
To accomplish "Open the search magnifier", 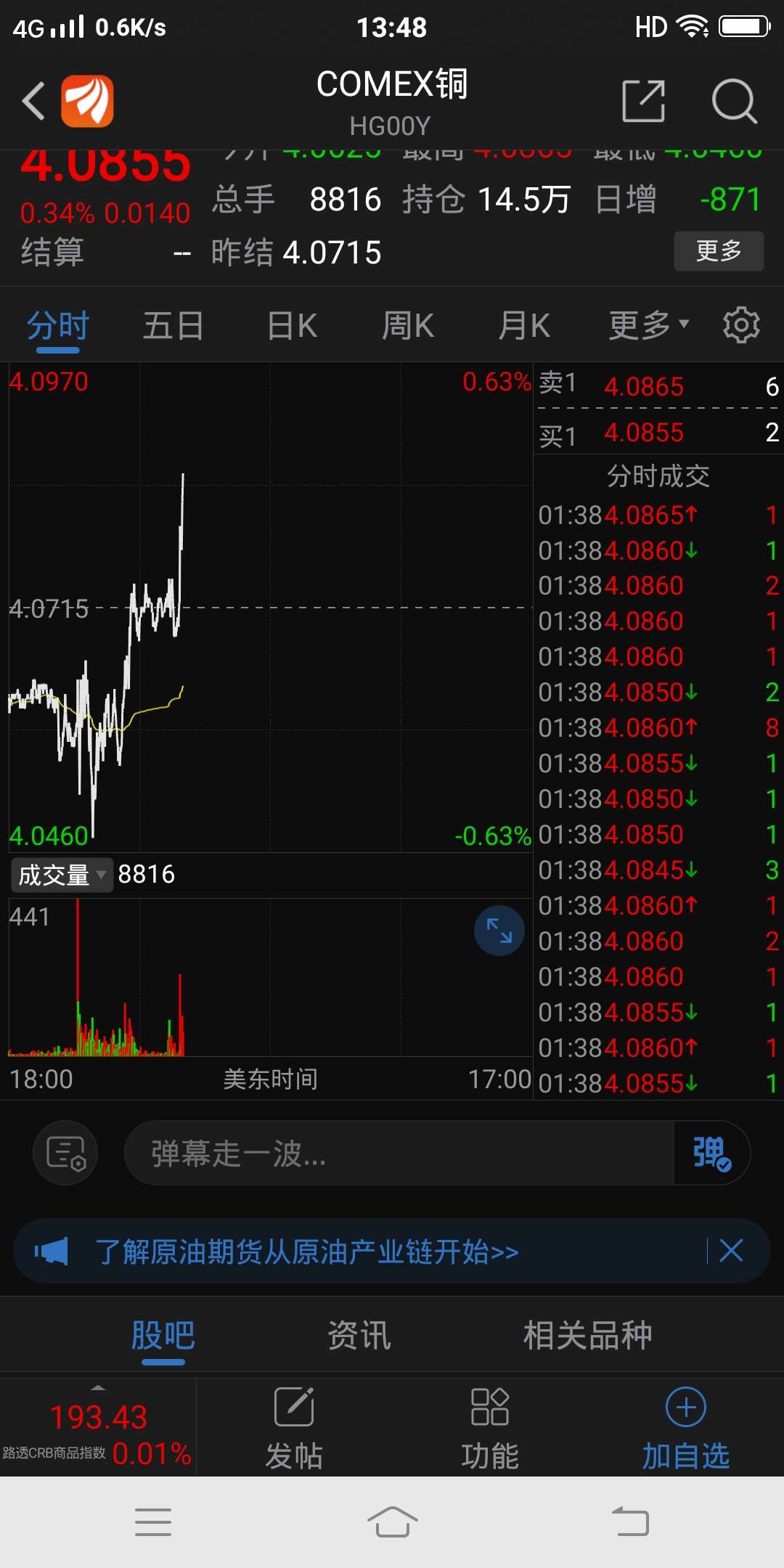I will (x=734, y=101).
